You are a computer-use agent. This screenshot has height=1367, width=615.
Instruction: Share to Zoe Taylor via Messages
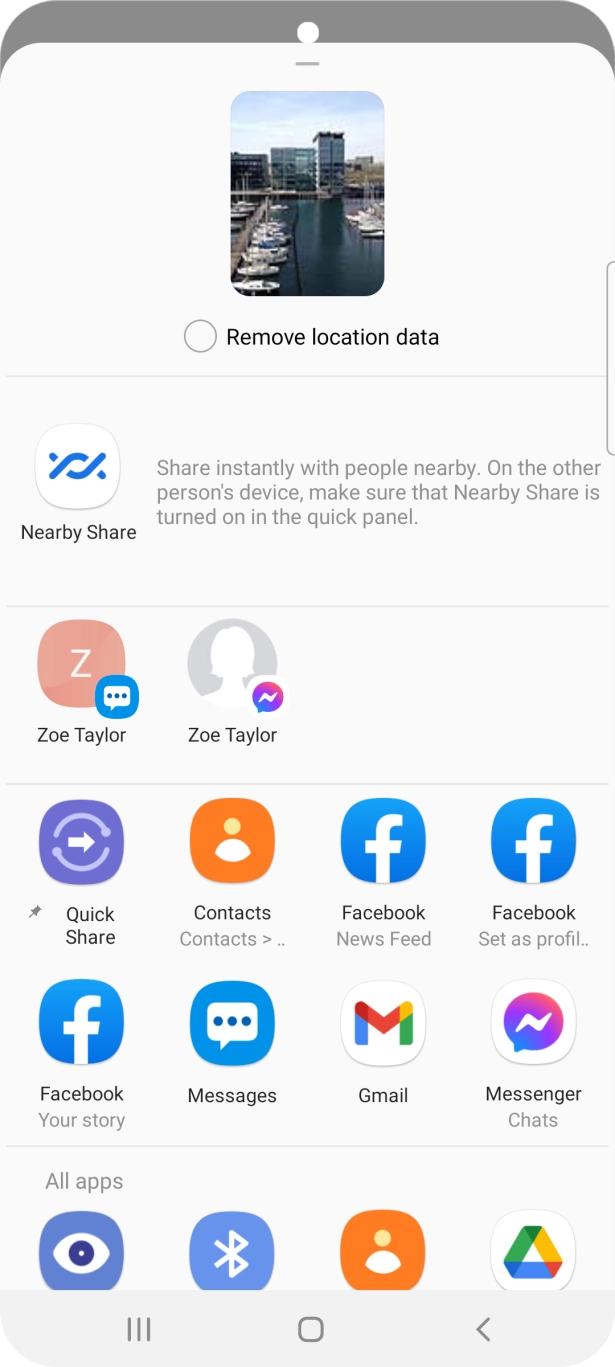coord(81,664)
